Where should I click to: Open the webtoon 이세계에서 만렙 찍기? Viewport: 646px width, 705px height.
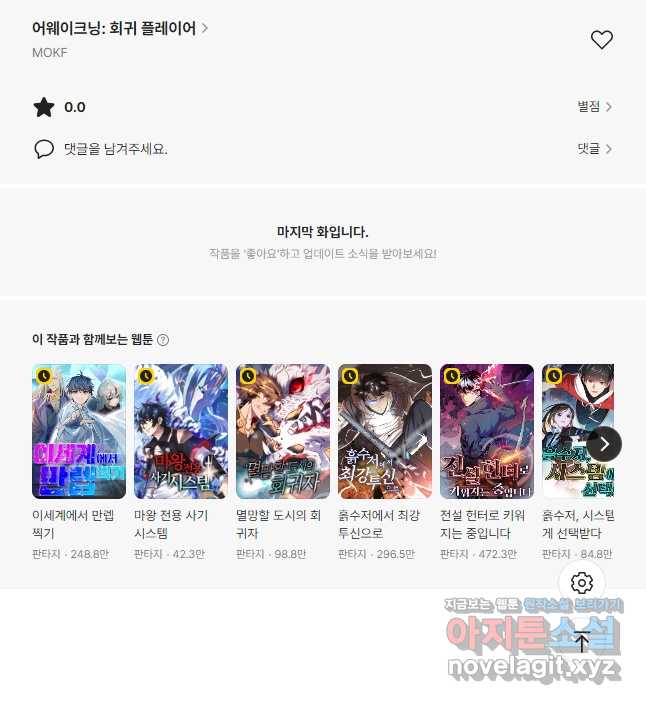click(x=79, y=431)
